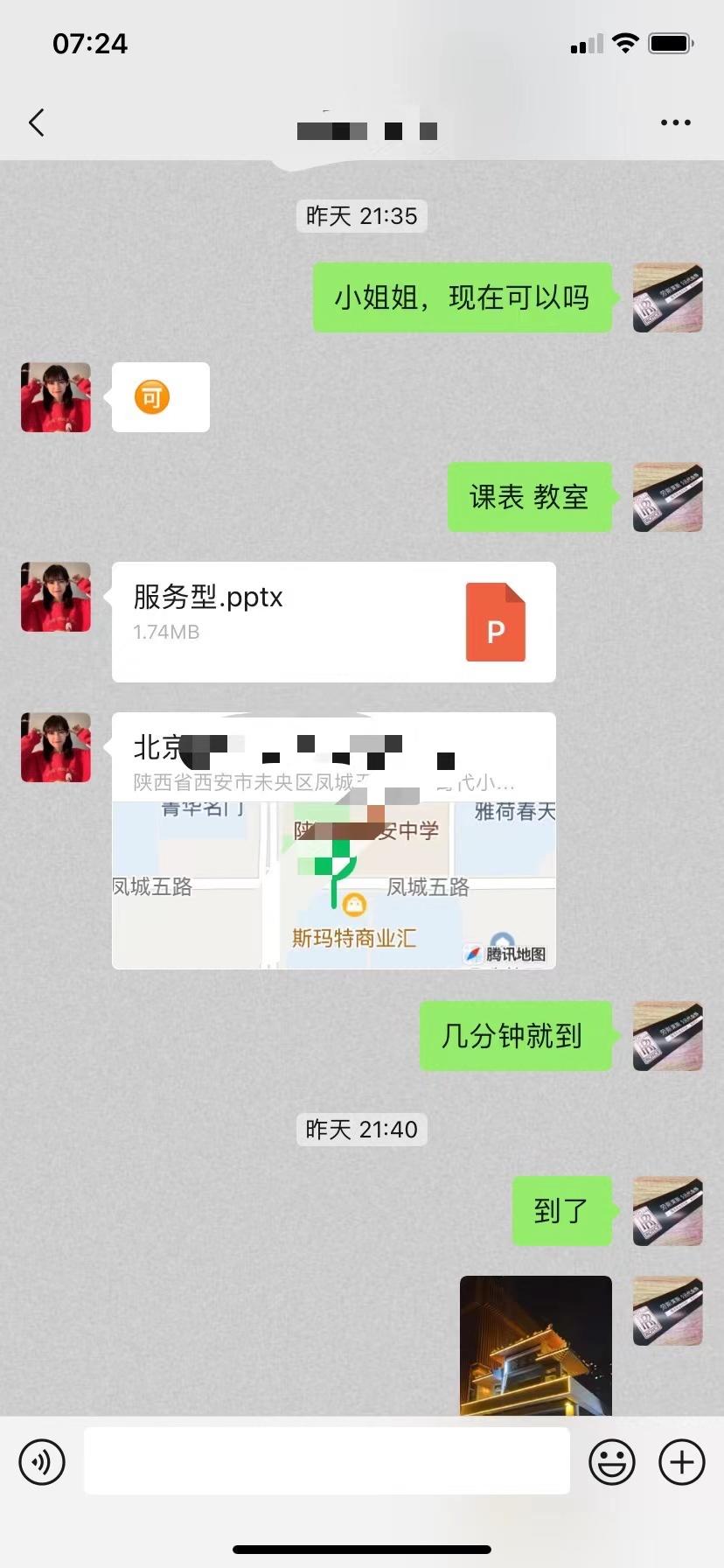Viewport: 724px width, 1568px height.
Task: Open contact avatar beside the 可 message
Action: pyautogui.click(x=56, y=397)
